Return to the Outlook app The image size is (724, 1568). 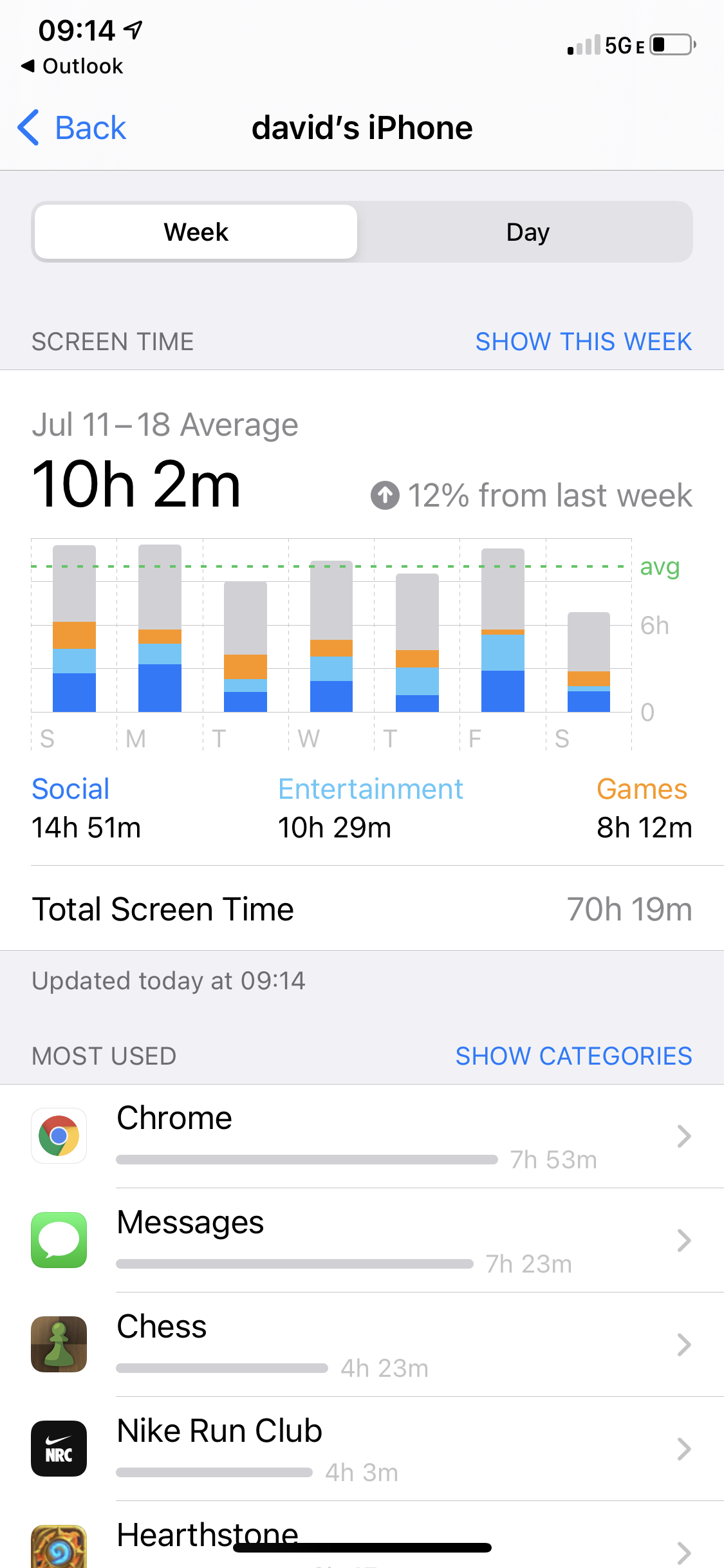tap(72, 66)
